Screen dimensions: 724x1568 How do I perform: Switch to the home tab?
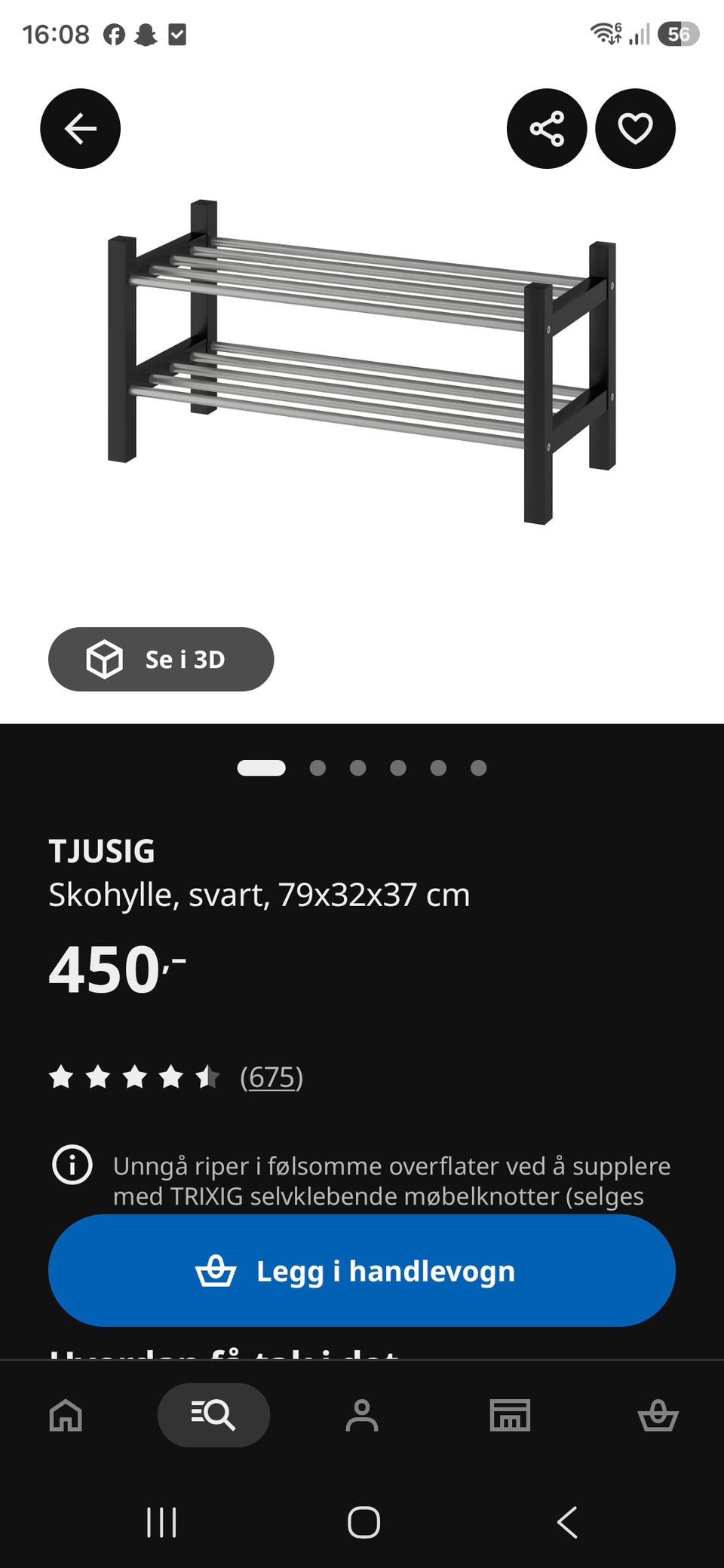click(66, 1415)
